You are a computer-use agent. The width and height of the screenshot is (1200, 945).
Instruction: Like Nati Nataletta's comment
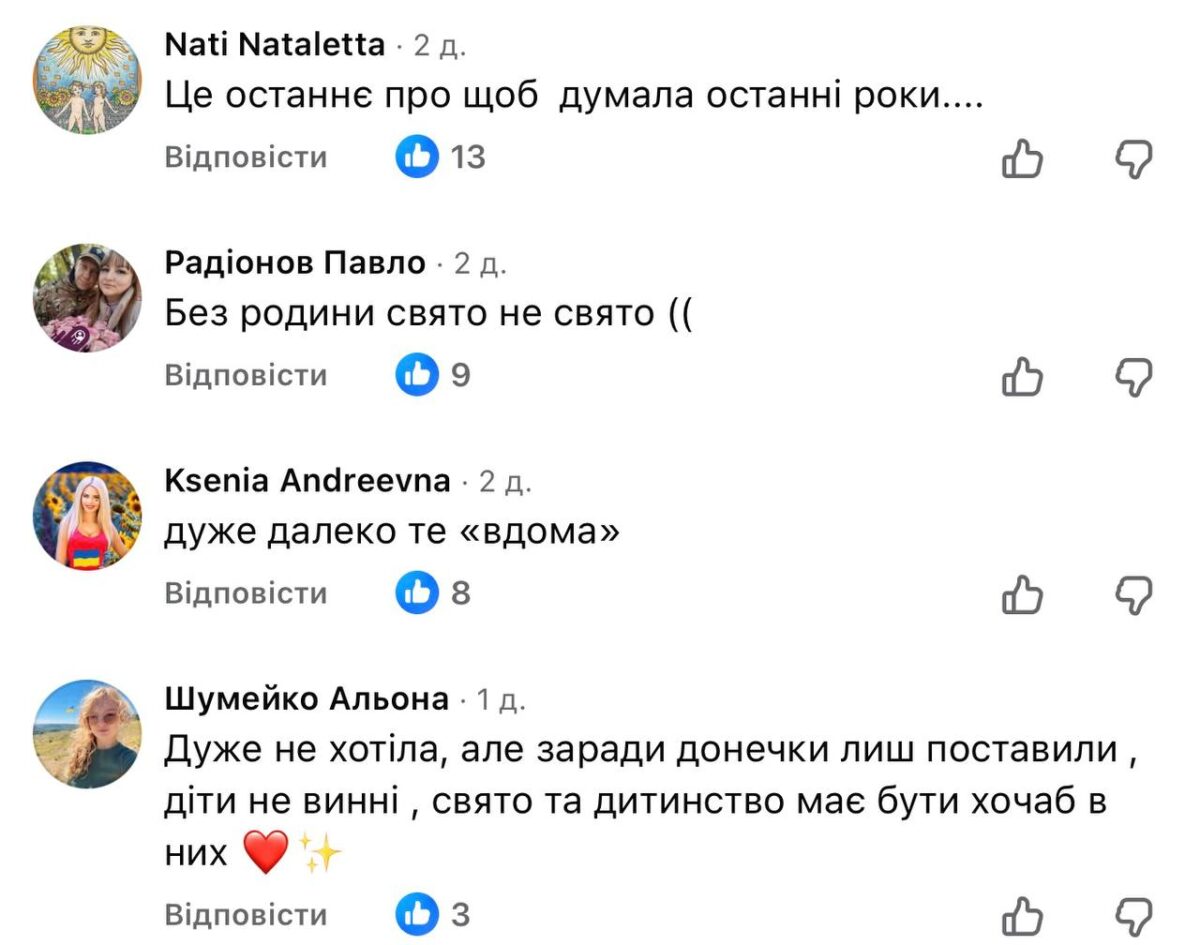click(1022, 159)
